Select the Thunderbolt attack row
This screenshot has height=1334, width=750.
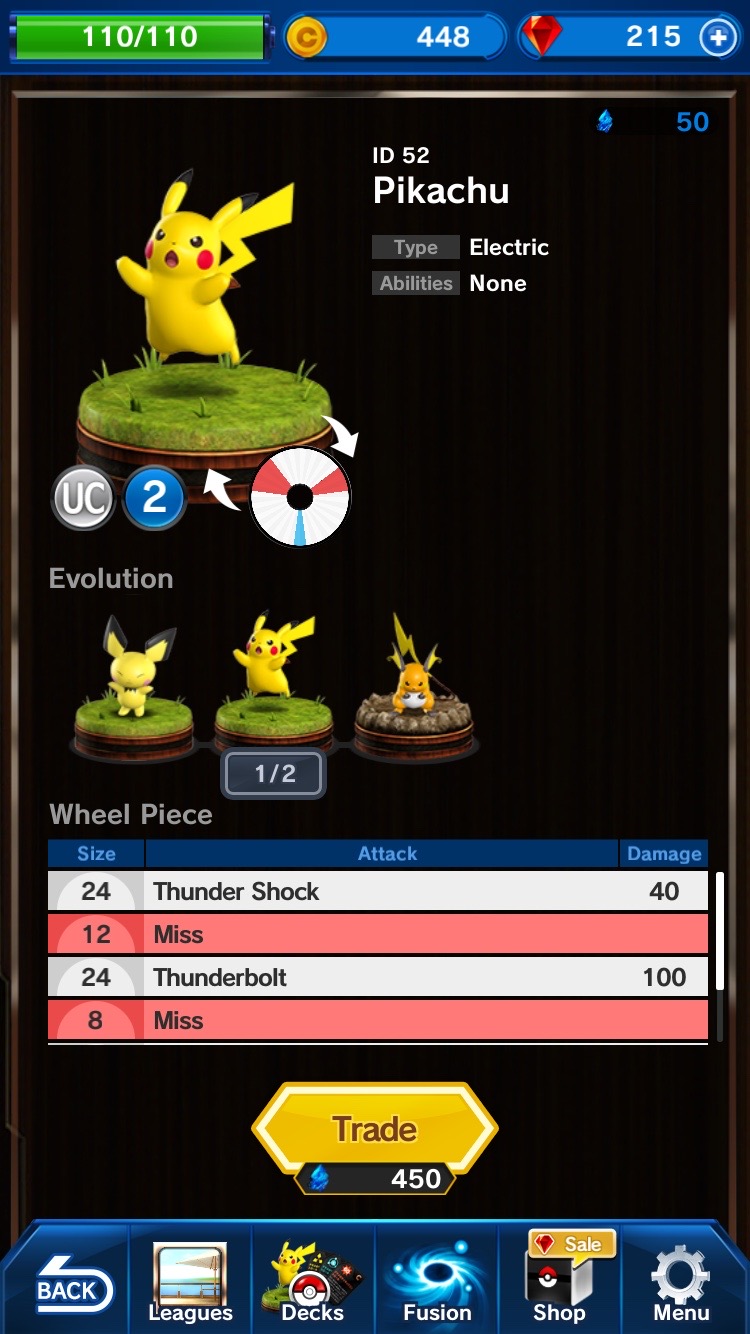(380, 977)
